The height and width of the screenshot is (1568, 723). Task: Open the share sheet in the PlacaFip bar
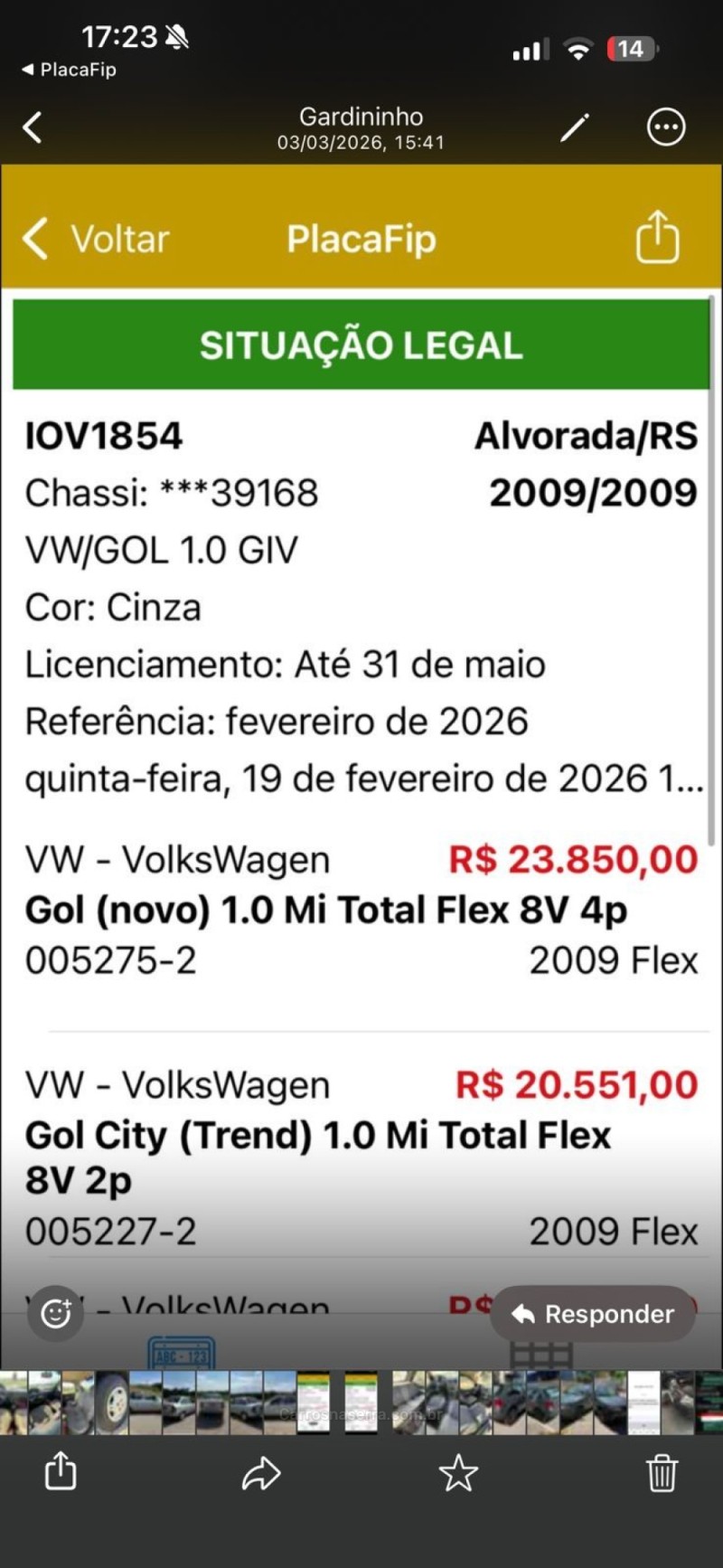click(659, 238)
